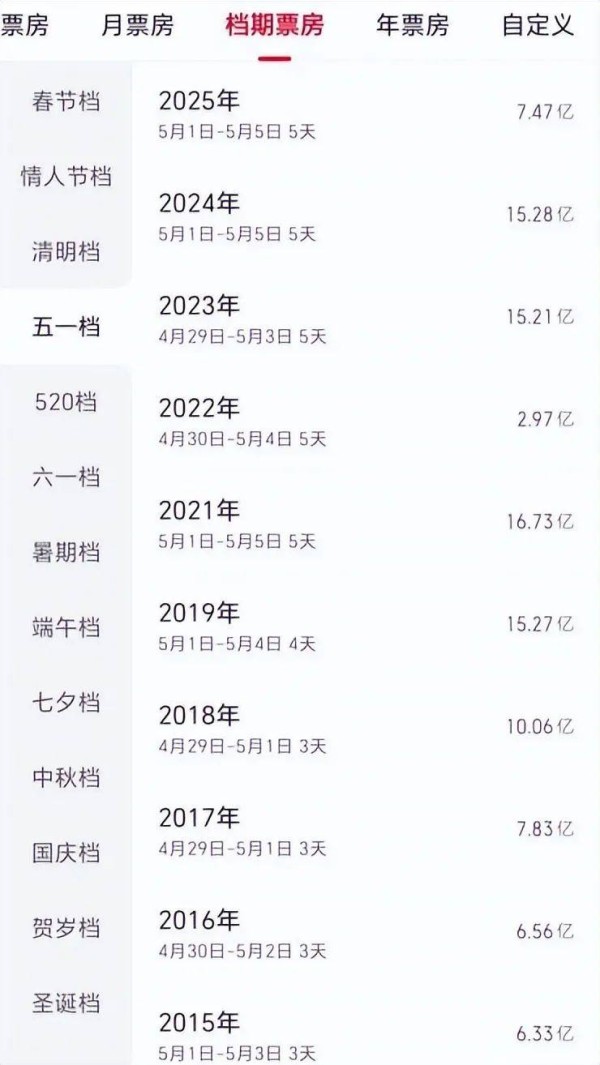
Task: Open 清明档 box office list
Action: tap(66, 251)
